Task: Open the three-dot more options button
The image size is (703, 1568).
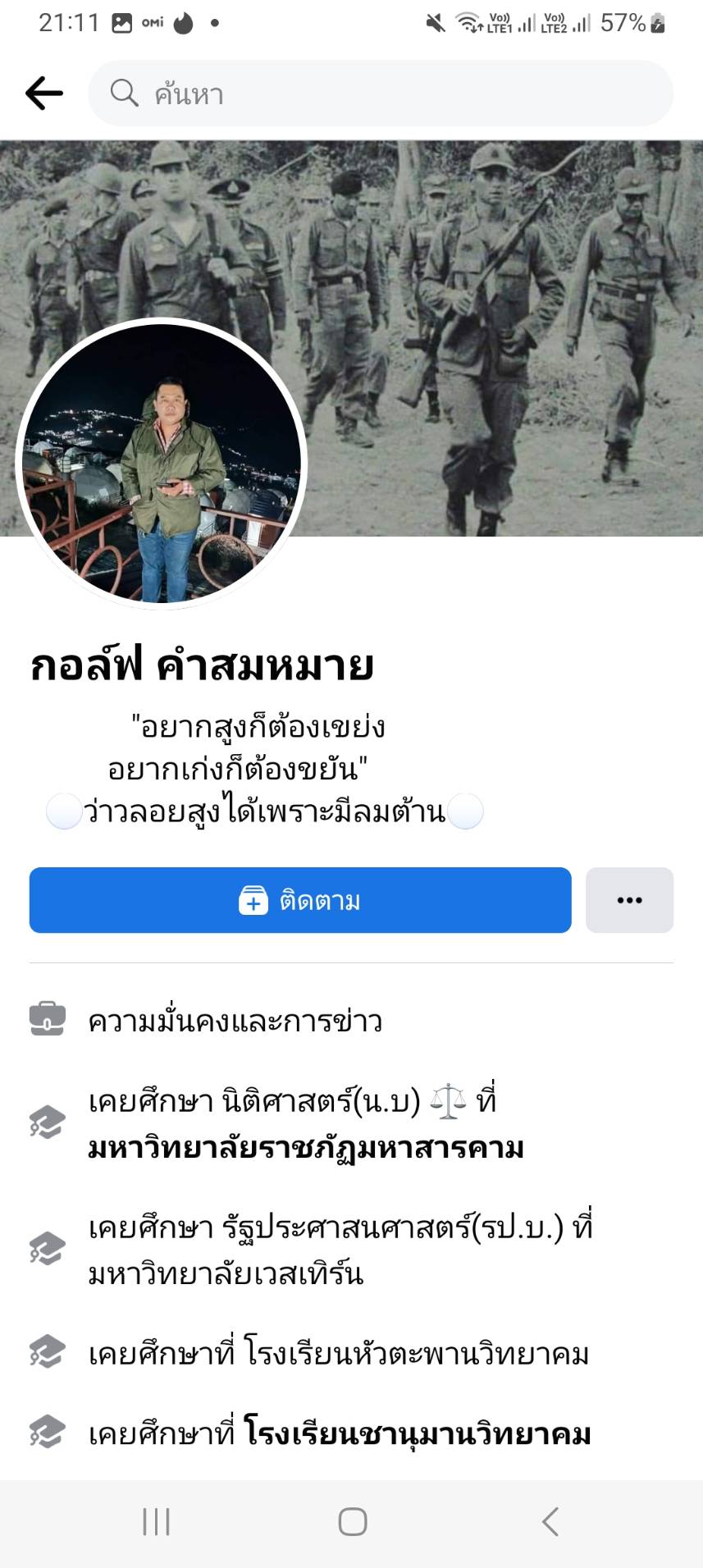Action: 629,900
